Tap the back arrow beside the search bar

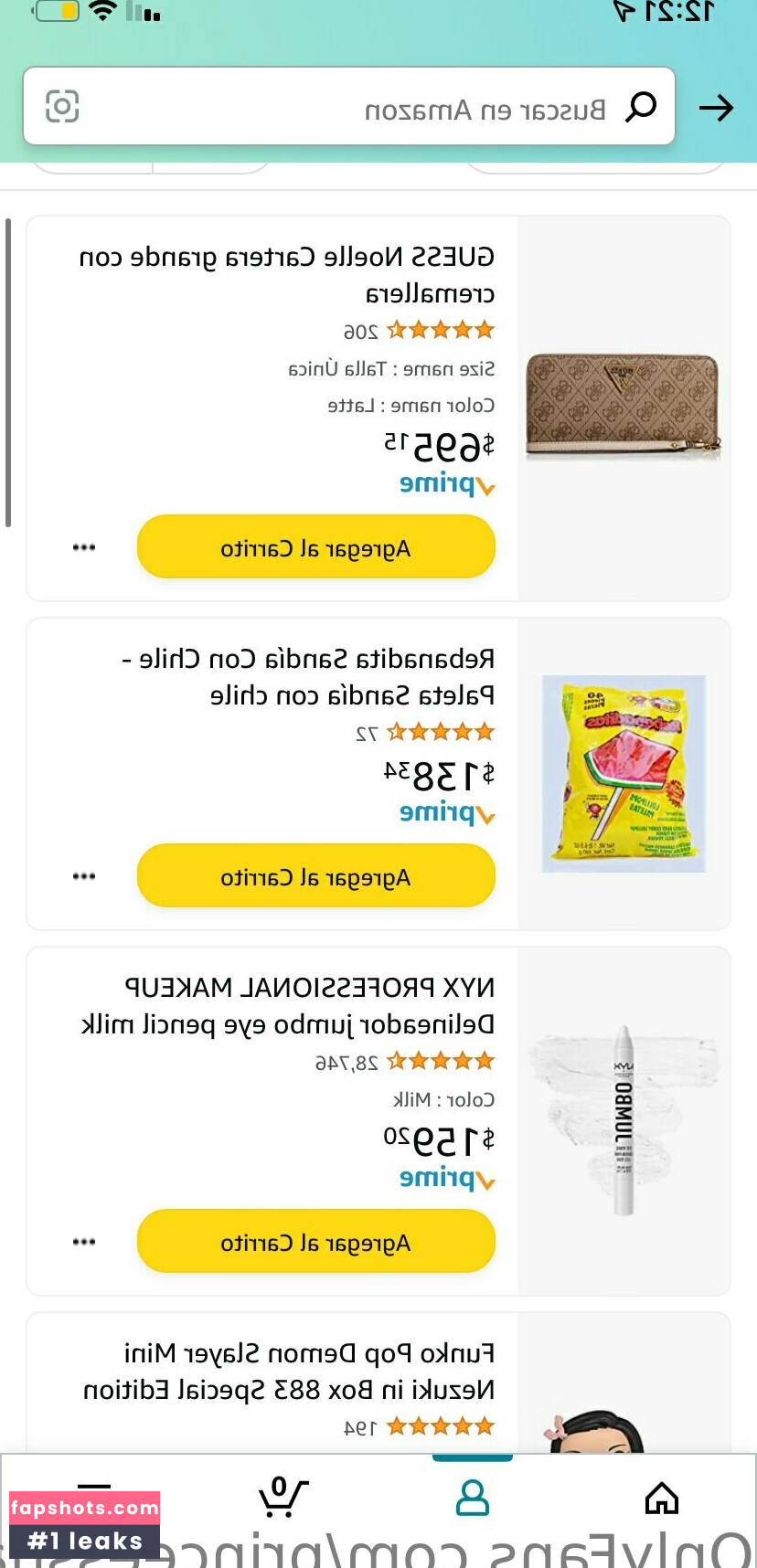click(718, 107)
